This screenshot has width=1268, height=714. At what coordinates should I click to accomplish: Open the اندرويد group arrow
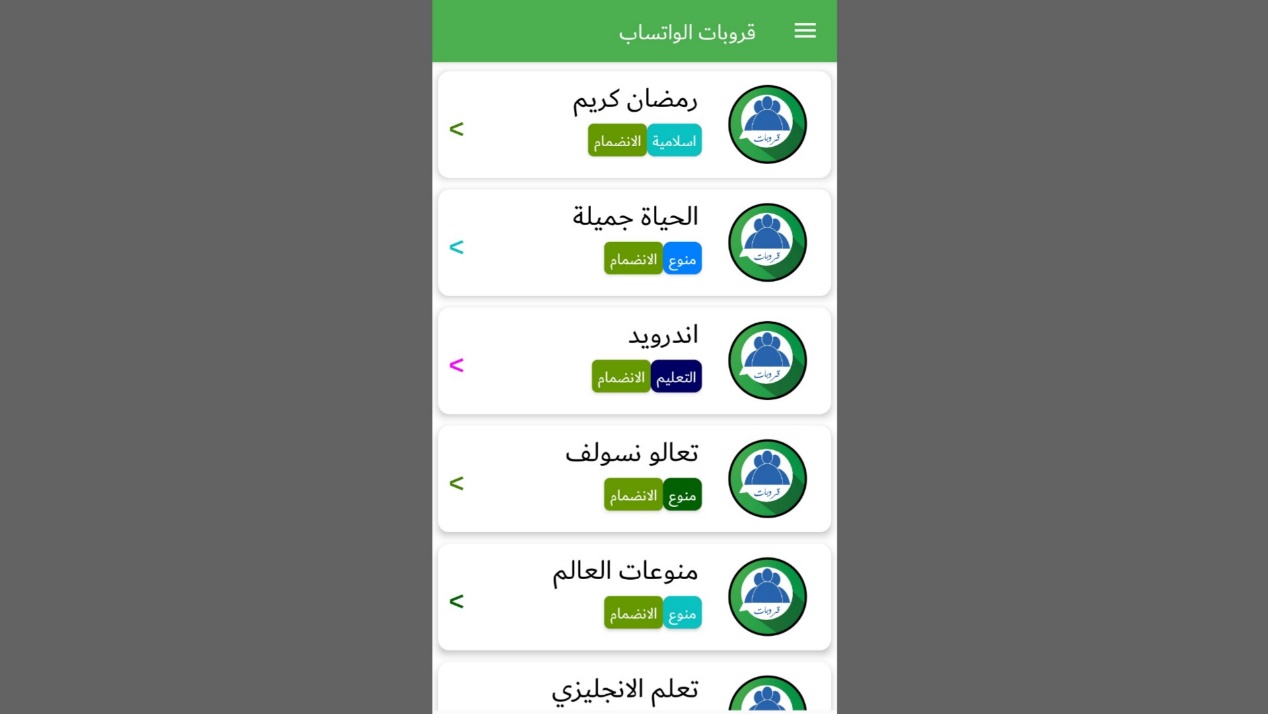(456, 365)
